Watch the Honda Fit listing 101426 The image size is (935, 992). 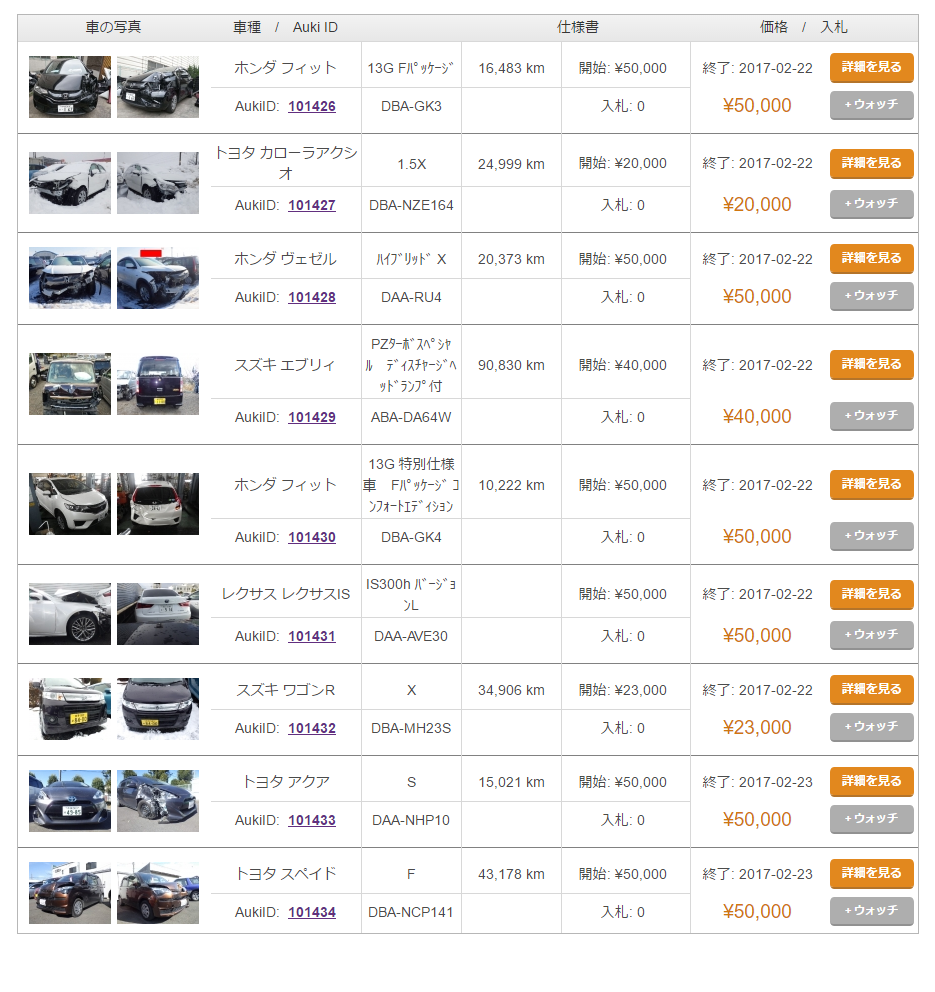tap(871, 104)
